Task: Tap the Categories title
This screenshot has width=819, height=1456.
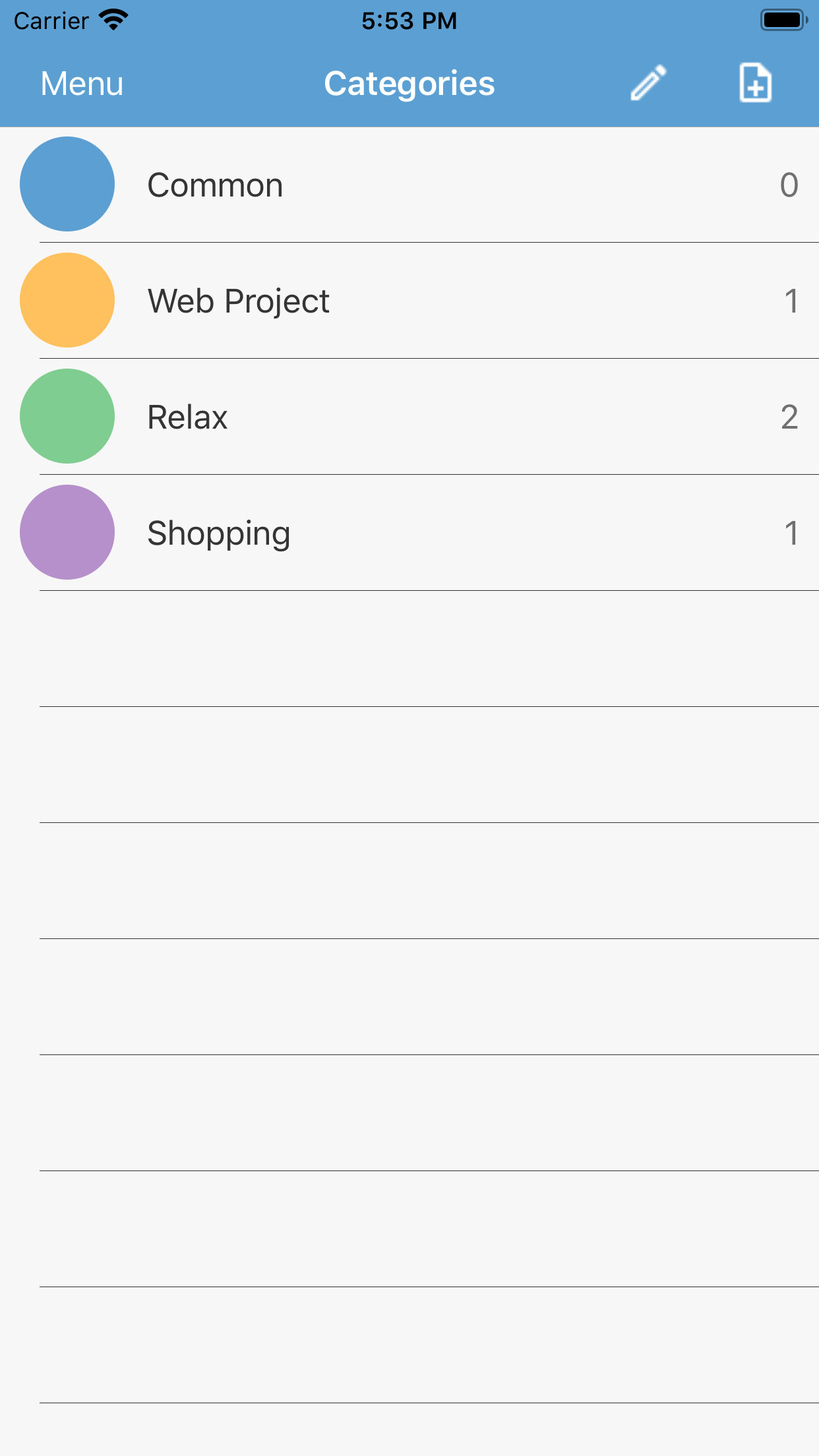Action: pos(409,84)
